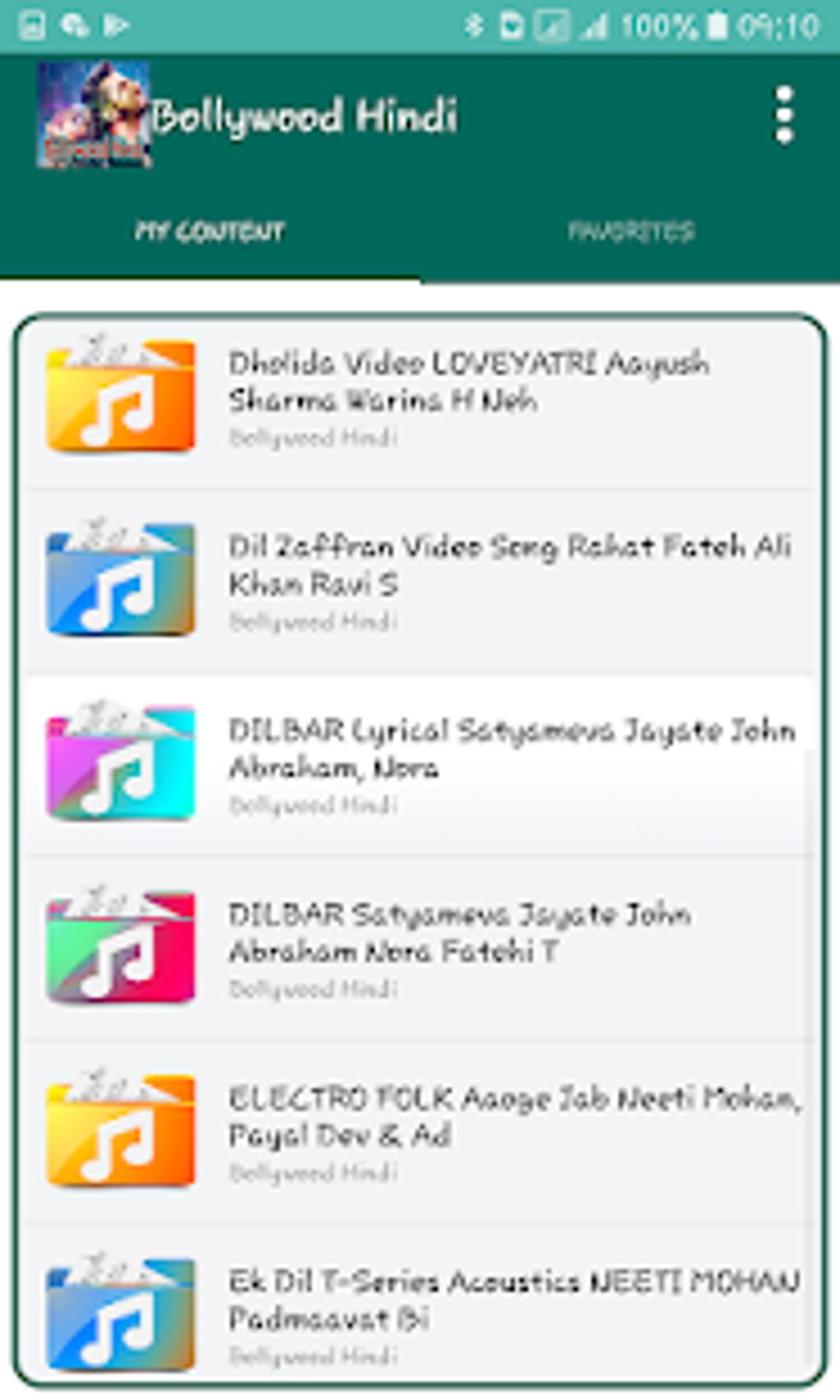Select the My Content tab
Image resolution: width=840 pixels, height=1400 pixels.
pos(210,231)
